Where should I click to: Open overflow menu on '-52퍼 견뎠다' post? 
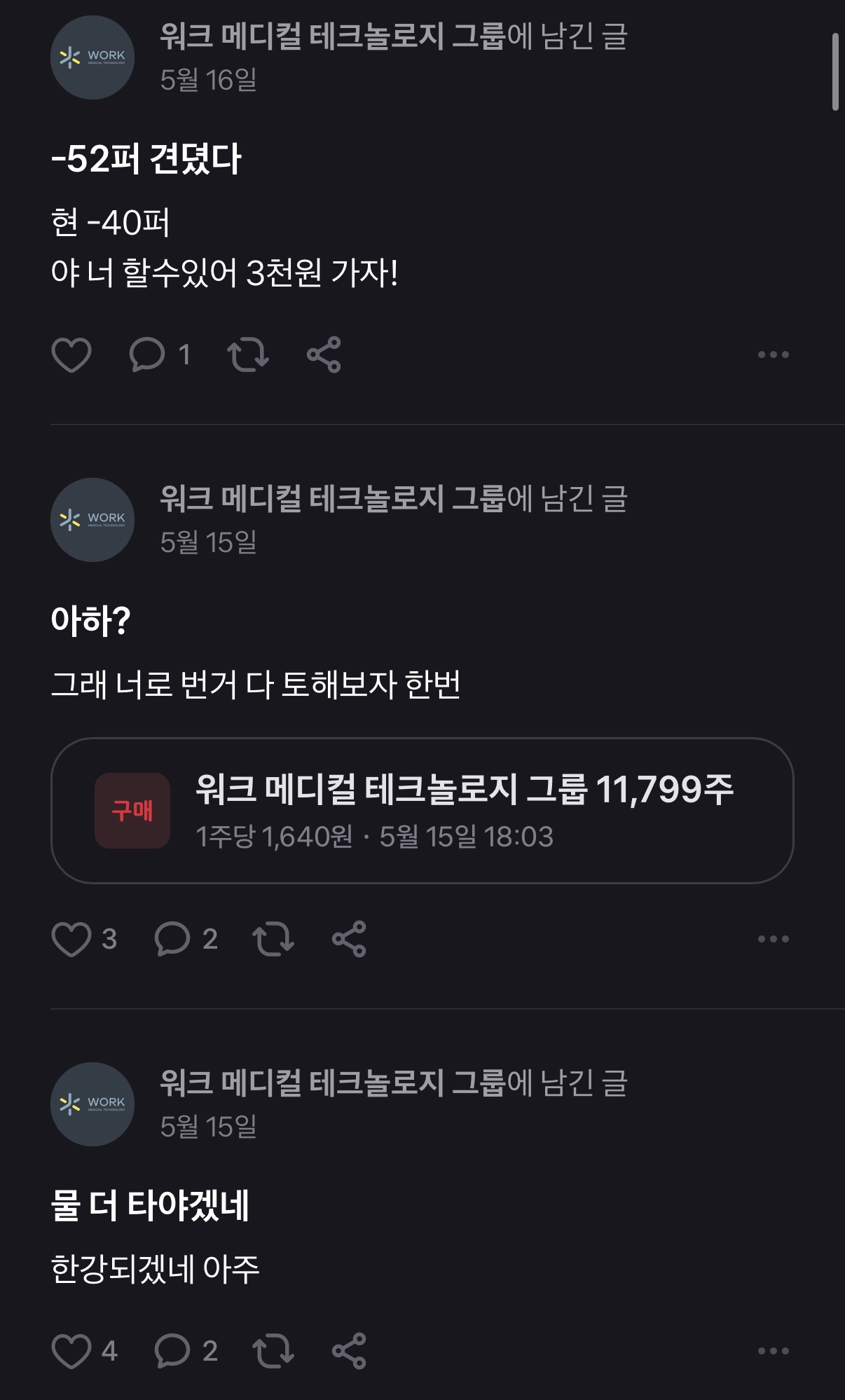pos(774,355)
